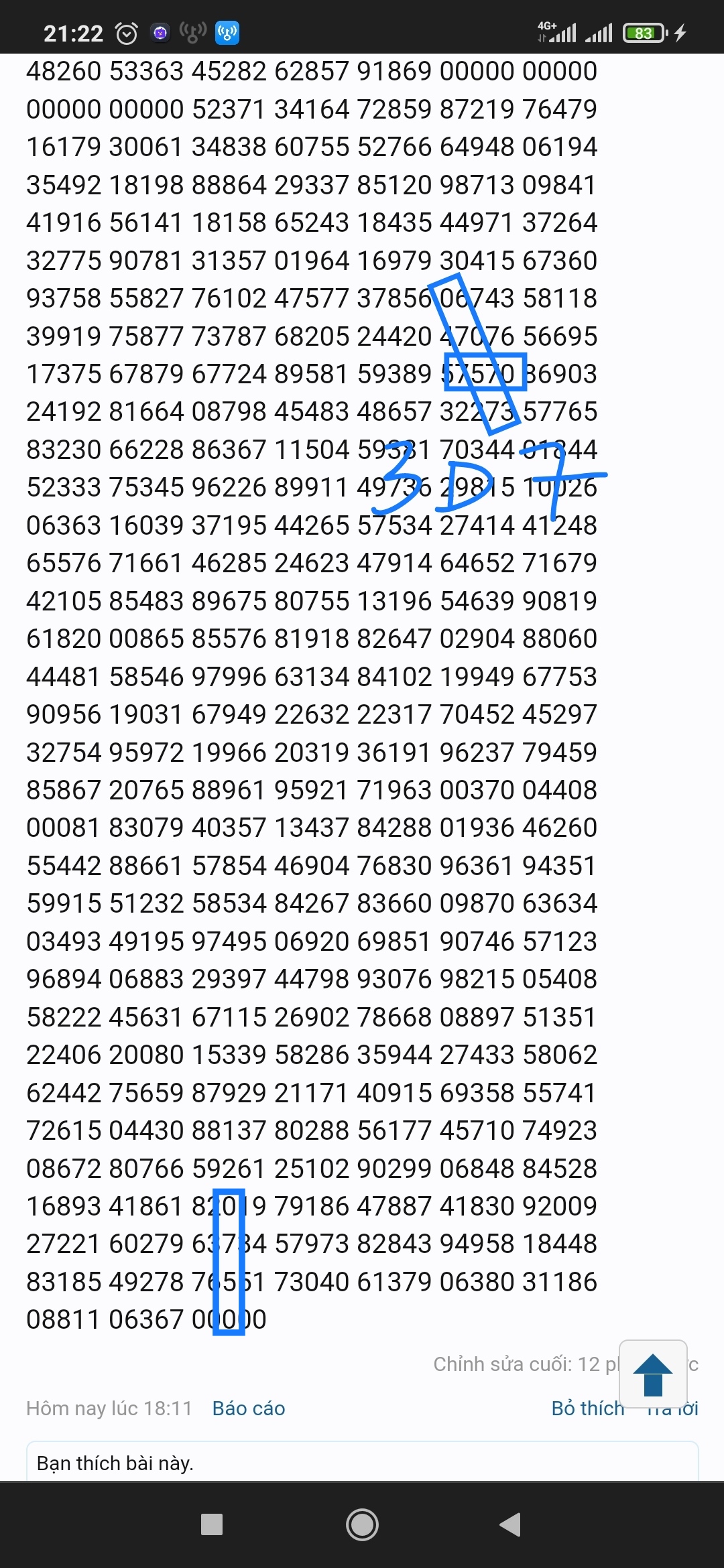Go back with the system back button
The image size is (724, 1568).
tap(510, 1524)
